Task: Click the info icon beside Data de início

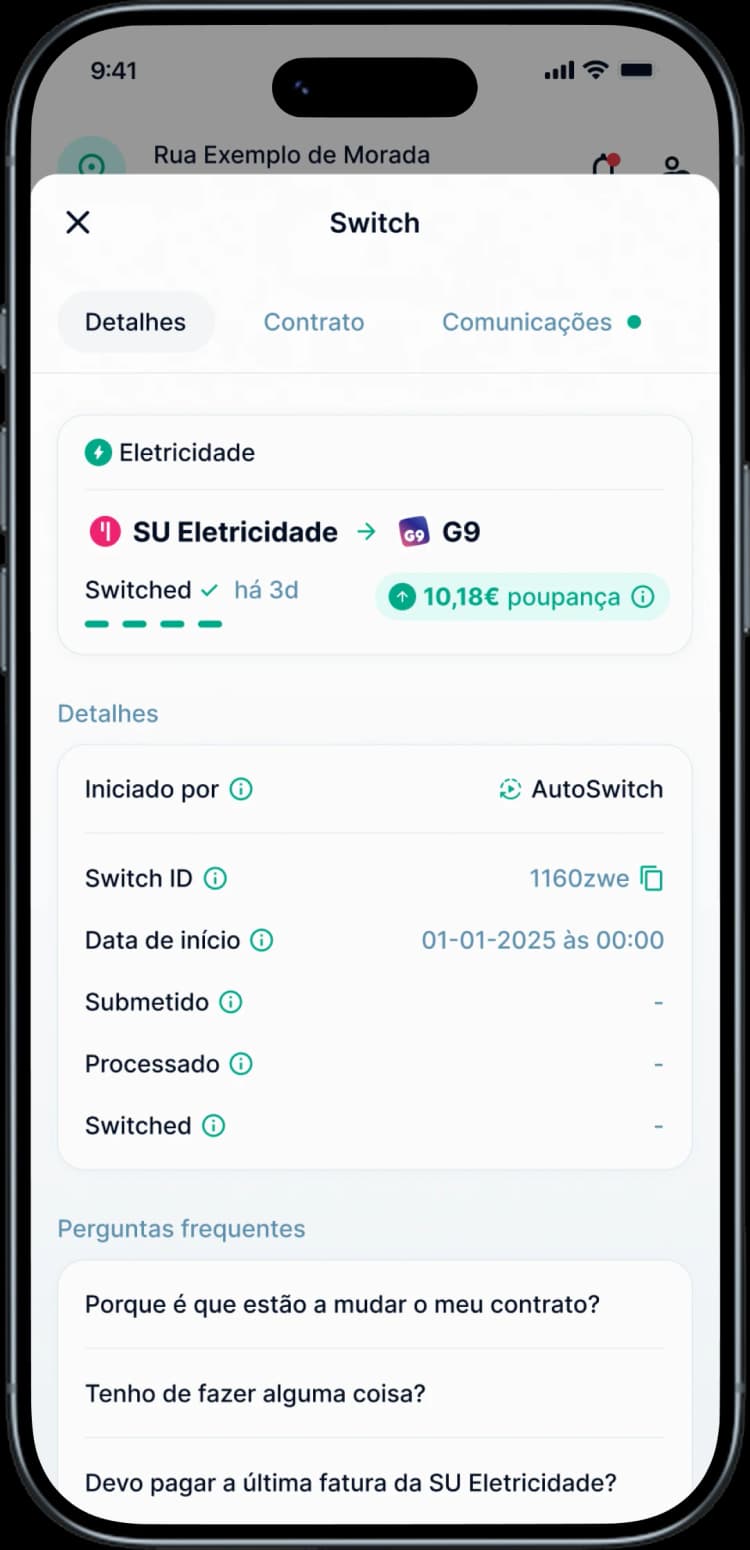Action: 262,940
